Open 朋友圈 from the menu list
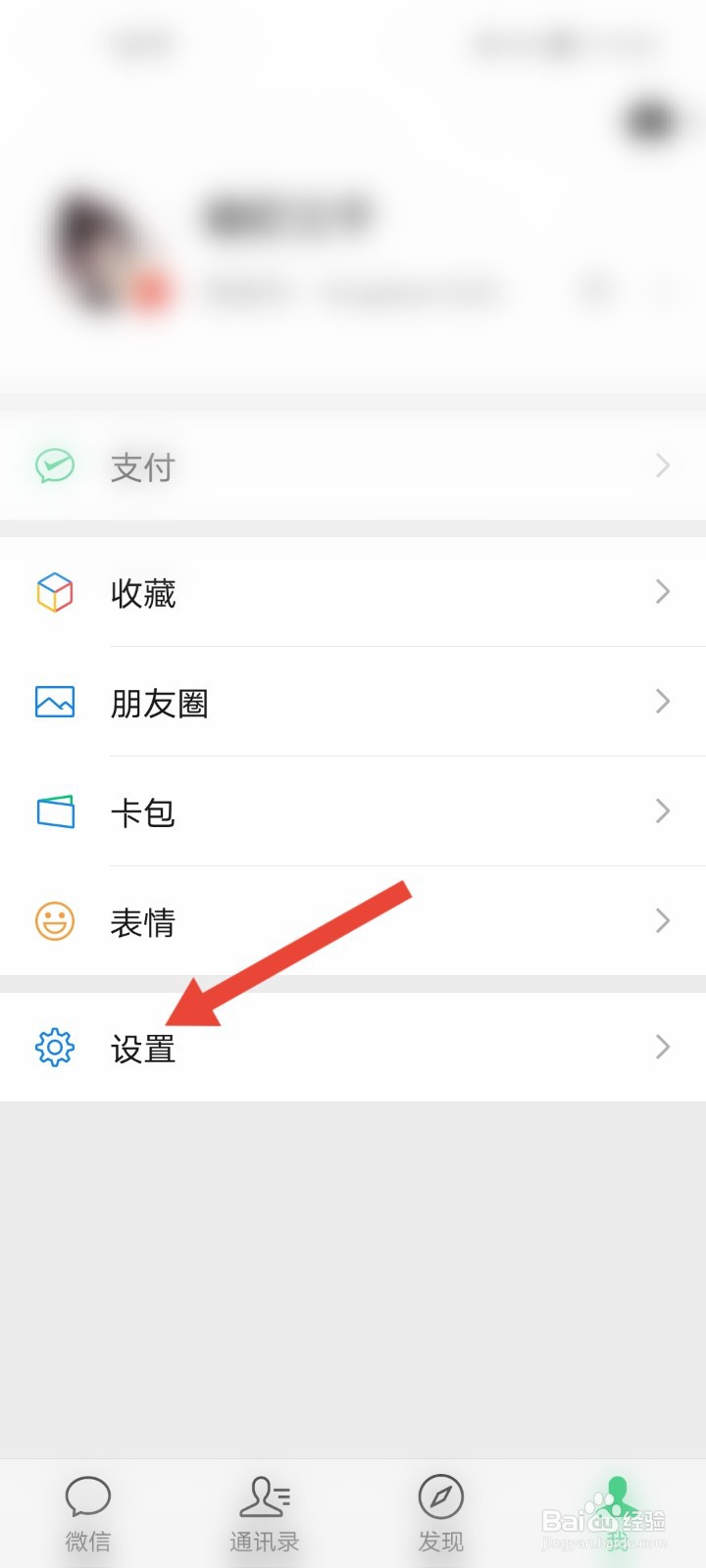 (x=160, y=703)
